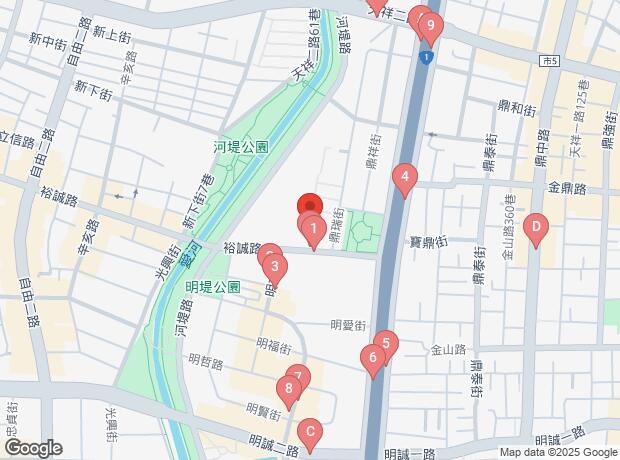The image size is (620, 460).
Task: Select map marker number 8
Action: tap(289, 389)
